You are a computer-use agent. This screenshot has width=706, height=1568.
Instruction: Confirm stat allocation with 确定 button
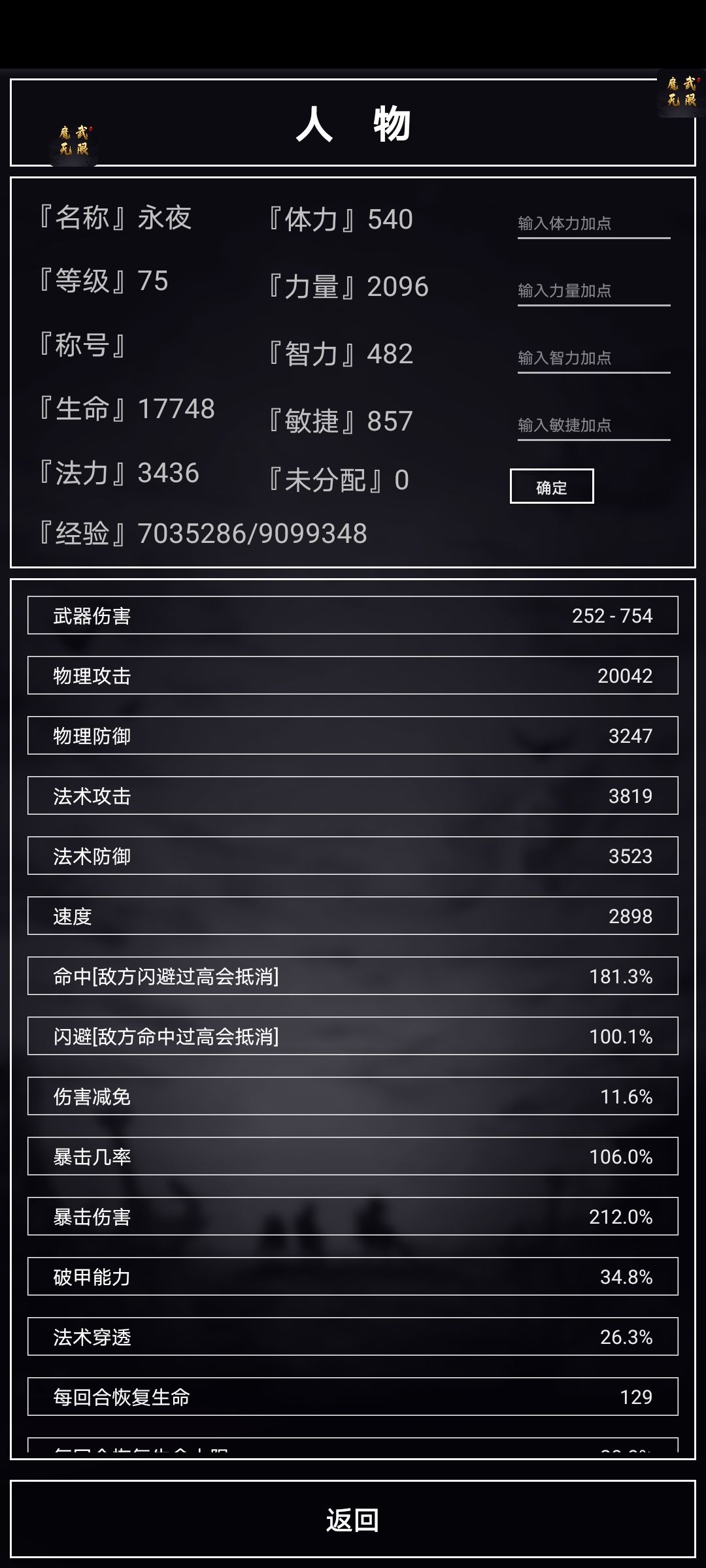click(552, 486)
